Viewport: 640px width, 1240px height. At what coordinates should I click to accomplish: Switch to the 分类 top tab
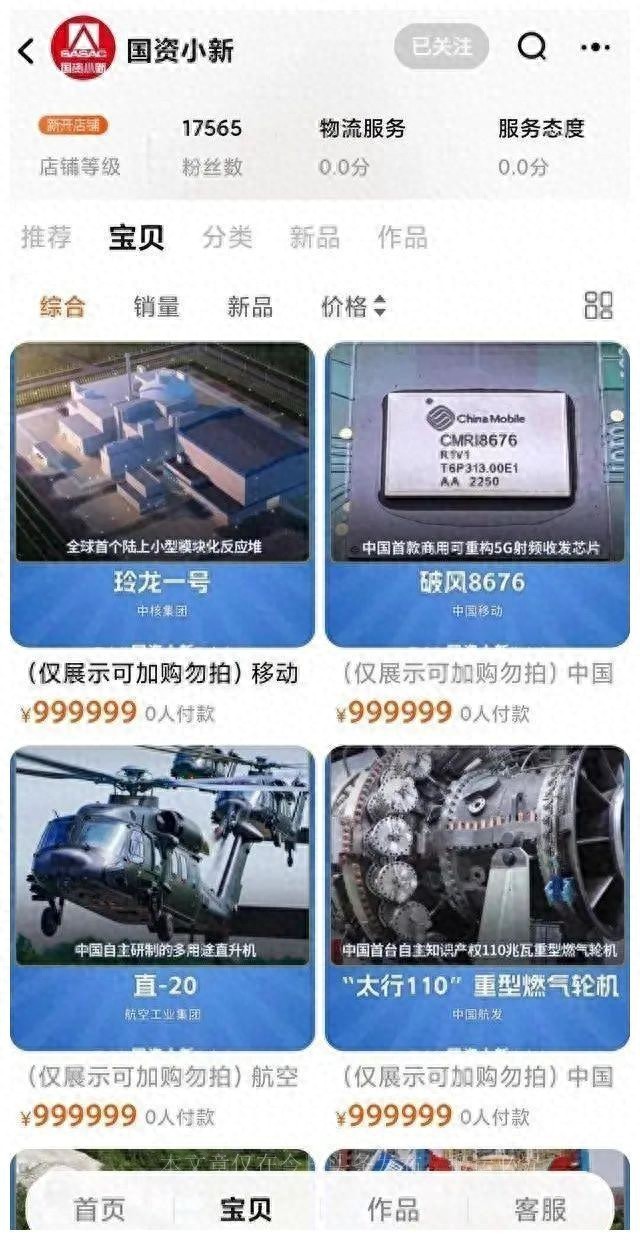click(227, 237)
